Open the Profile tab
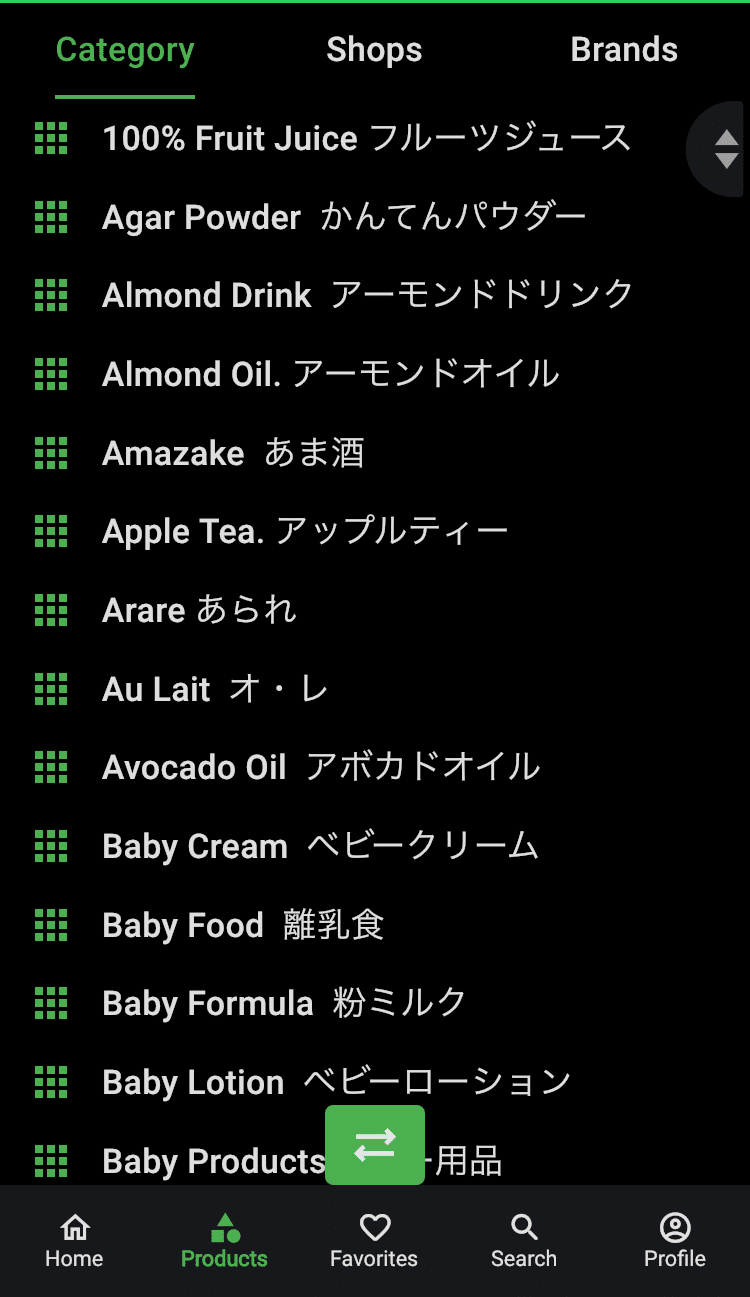 click(x=675, y=1241)
